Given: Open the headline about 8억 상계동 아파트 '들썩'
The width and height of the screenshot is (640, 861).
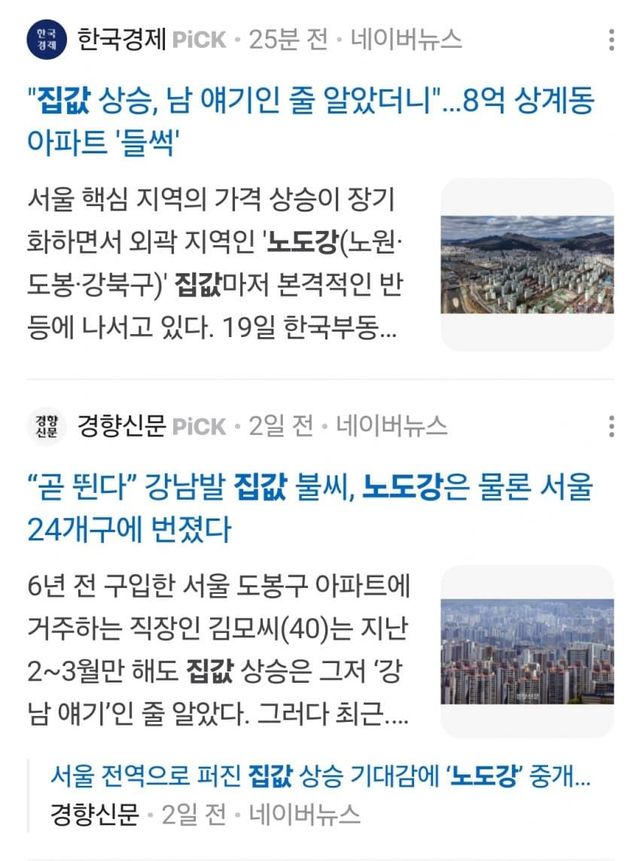Looking at the screenshot, I should 310,121.
